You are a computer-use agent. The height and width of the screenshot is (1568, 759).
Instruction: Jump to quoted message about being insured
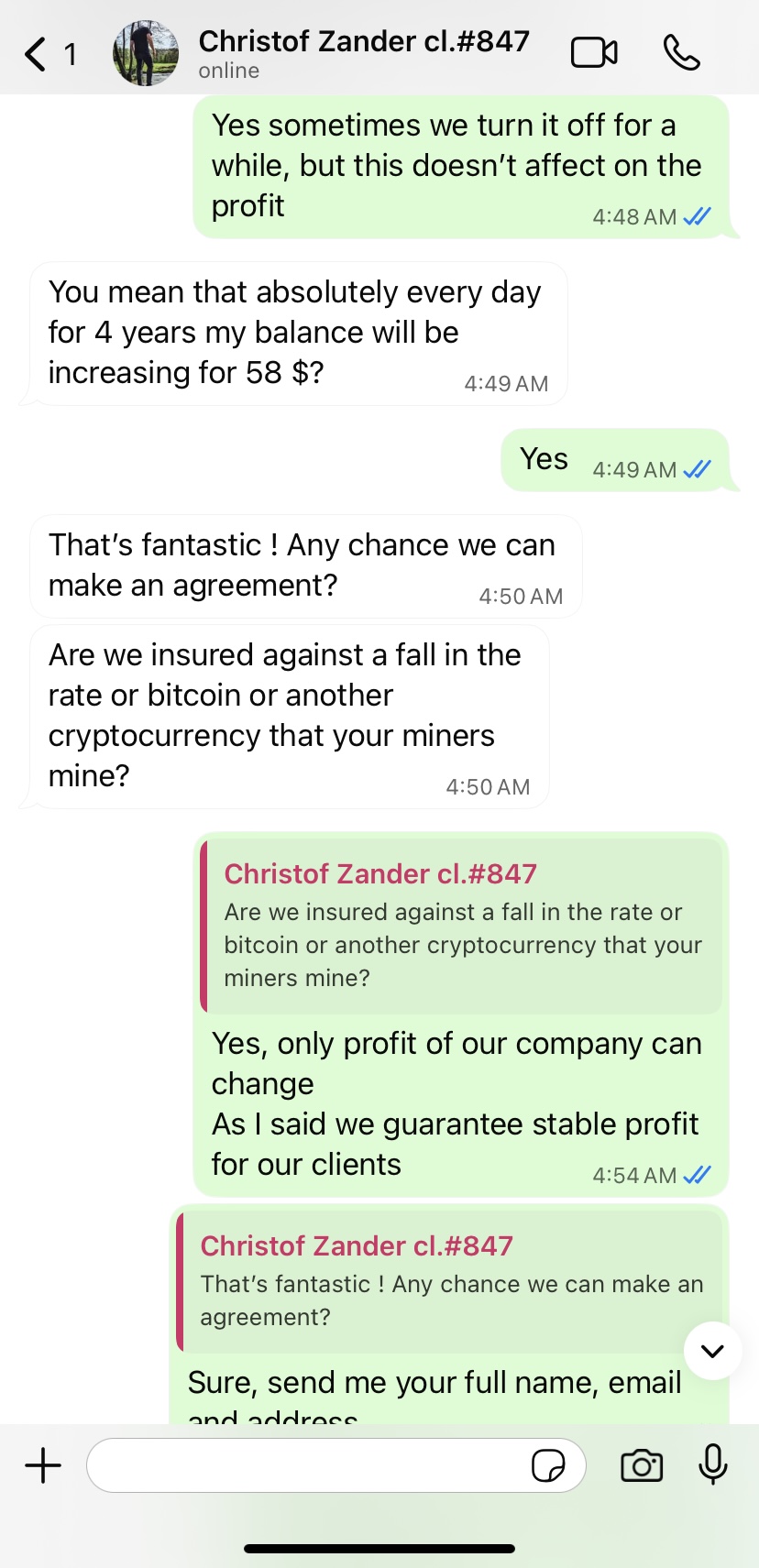tap(461, 927)
